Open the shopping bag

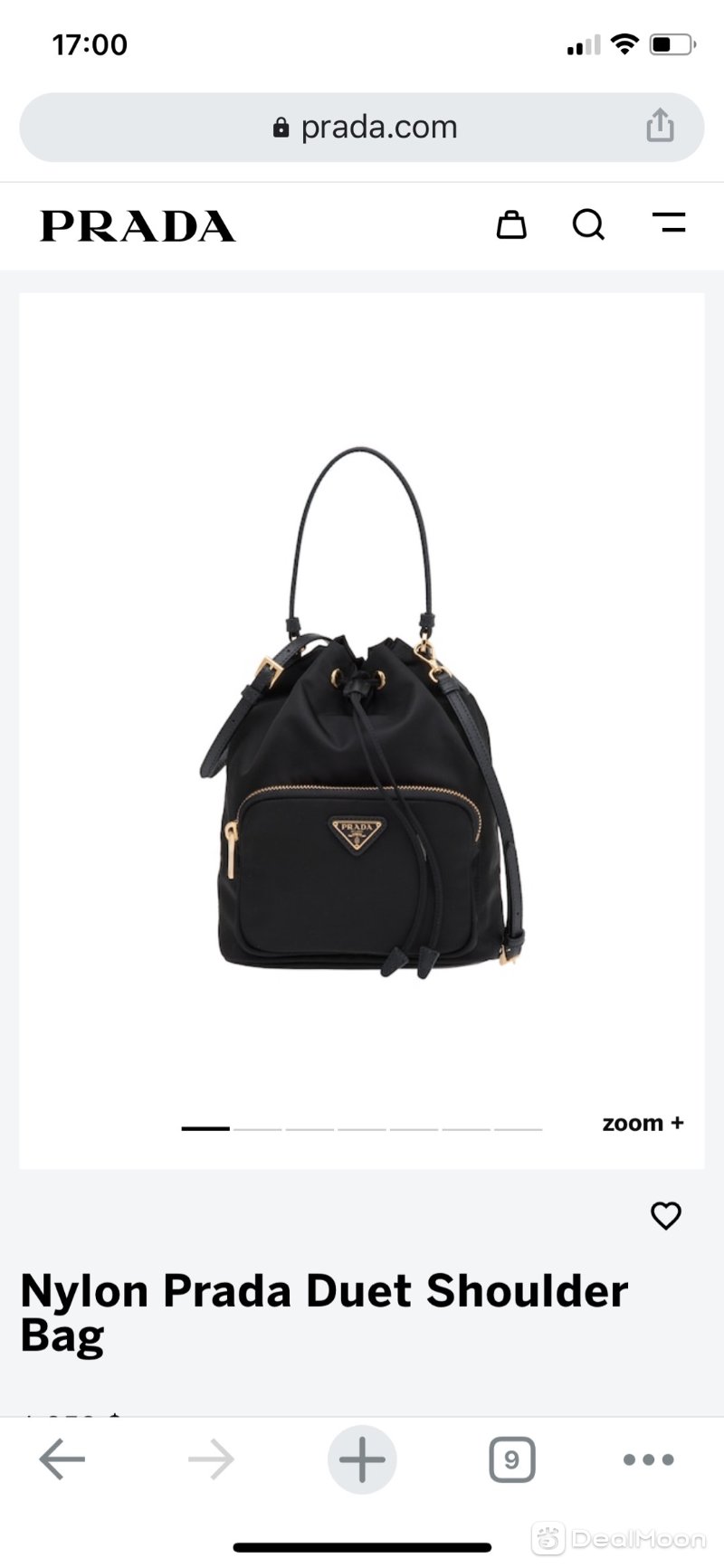point(511,224)
